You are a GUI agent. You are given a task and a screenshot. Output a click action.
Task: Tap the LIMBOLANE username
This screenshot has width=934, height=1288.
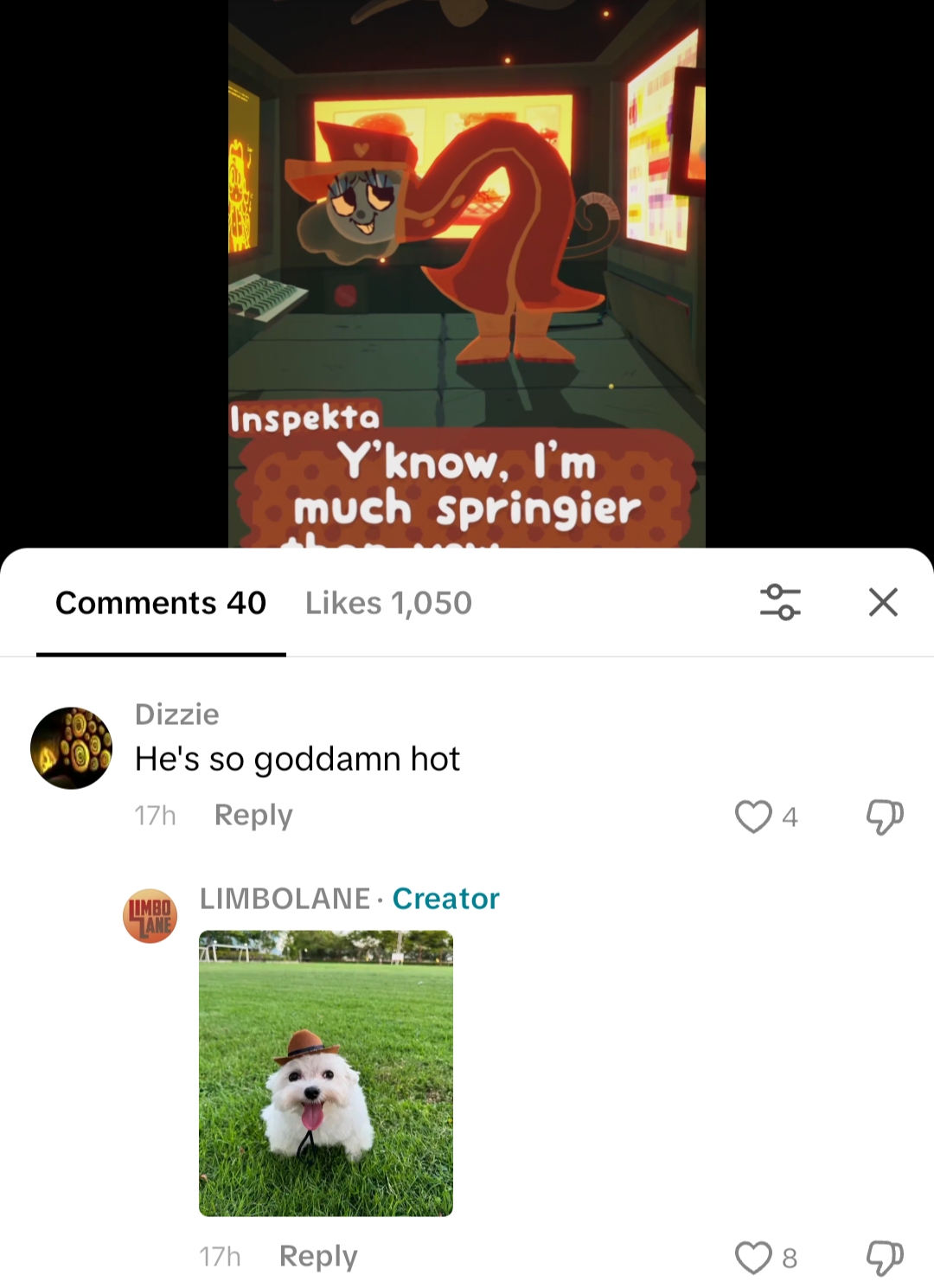285,899
